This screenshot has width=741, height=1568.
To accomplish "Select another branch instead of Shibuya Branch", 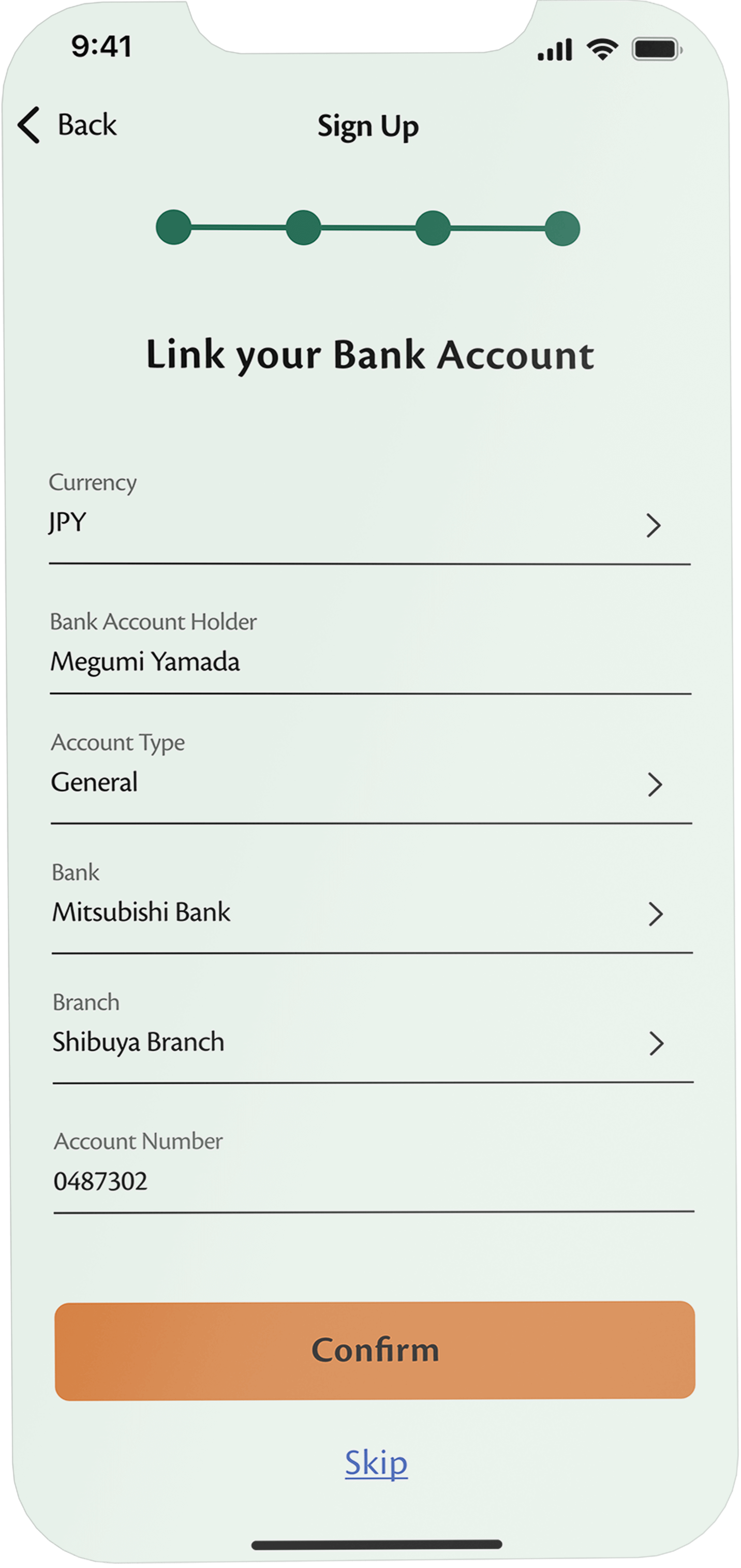I will [x=372, y=1043].
